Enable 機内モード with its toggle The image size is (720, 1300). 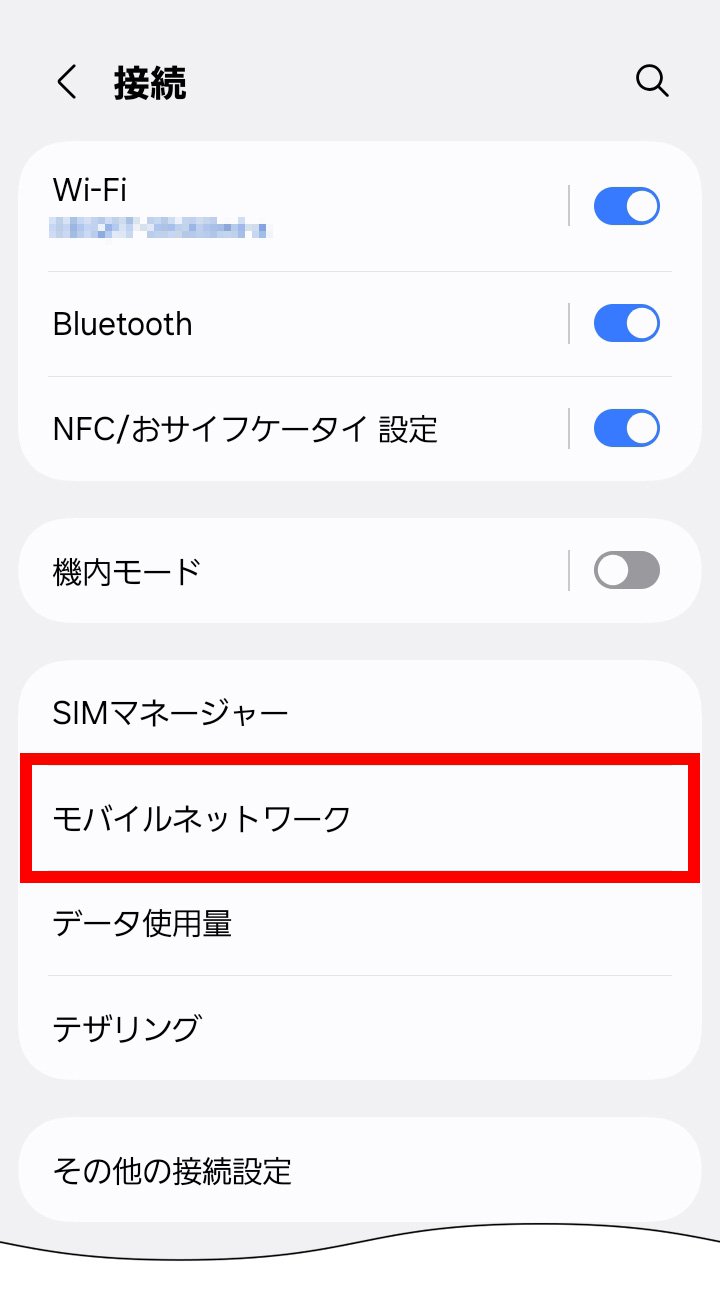626,570
